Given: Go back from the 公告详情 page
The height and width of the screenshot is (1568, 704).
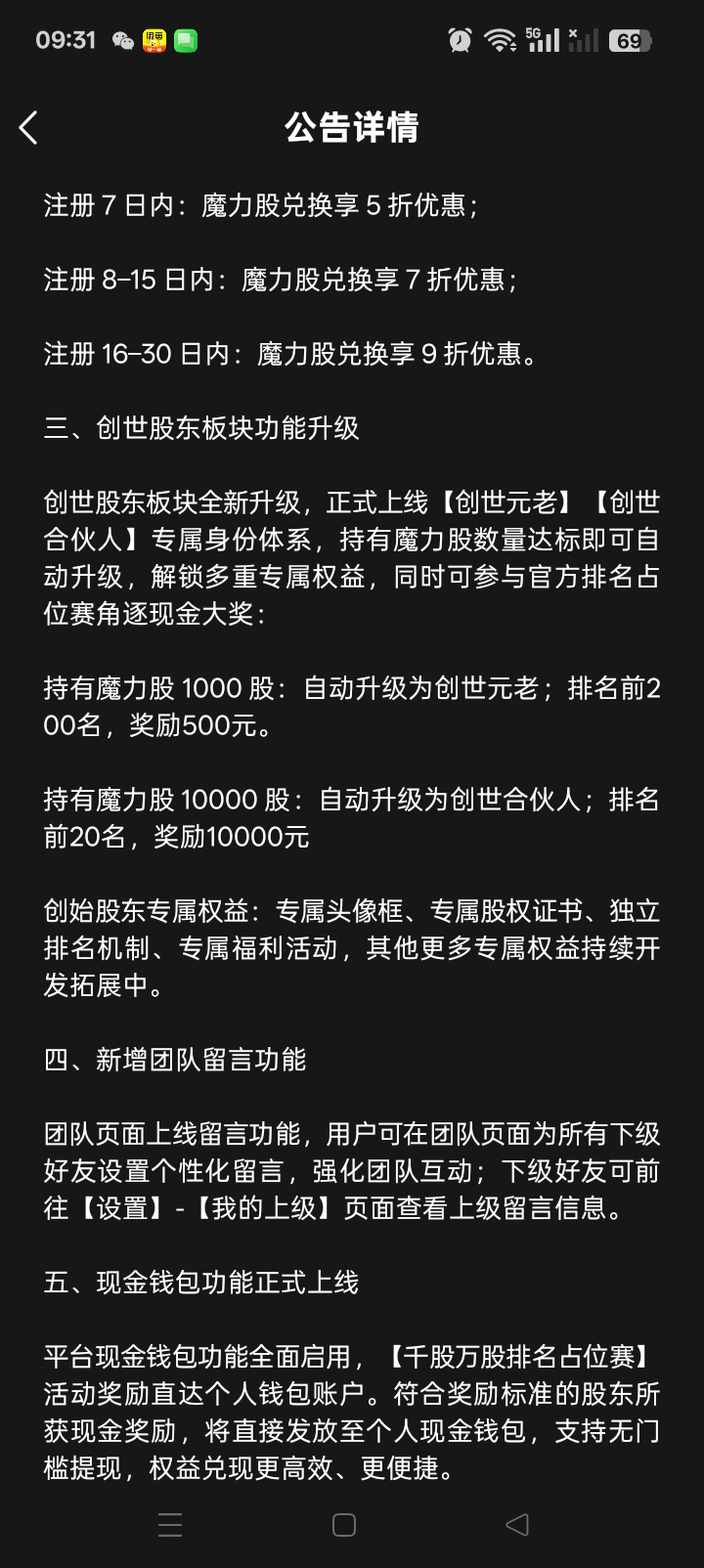Looking at the screenshot, I should coord(28,127).
